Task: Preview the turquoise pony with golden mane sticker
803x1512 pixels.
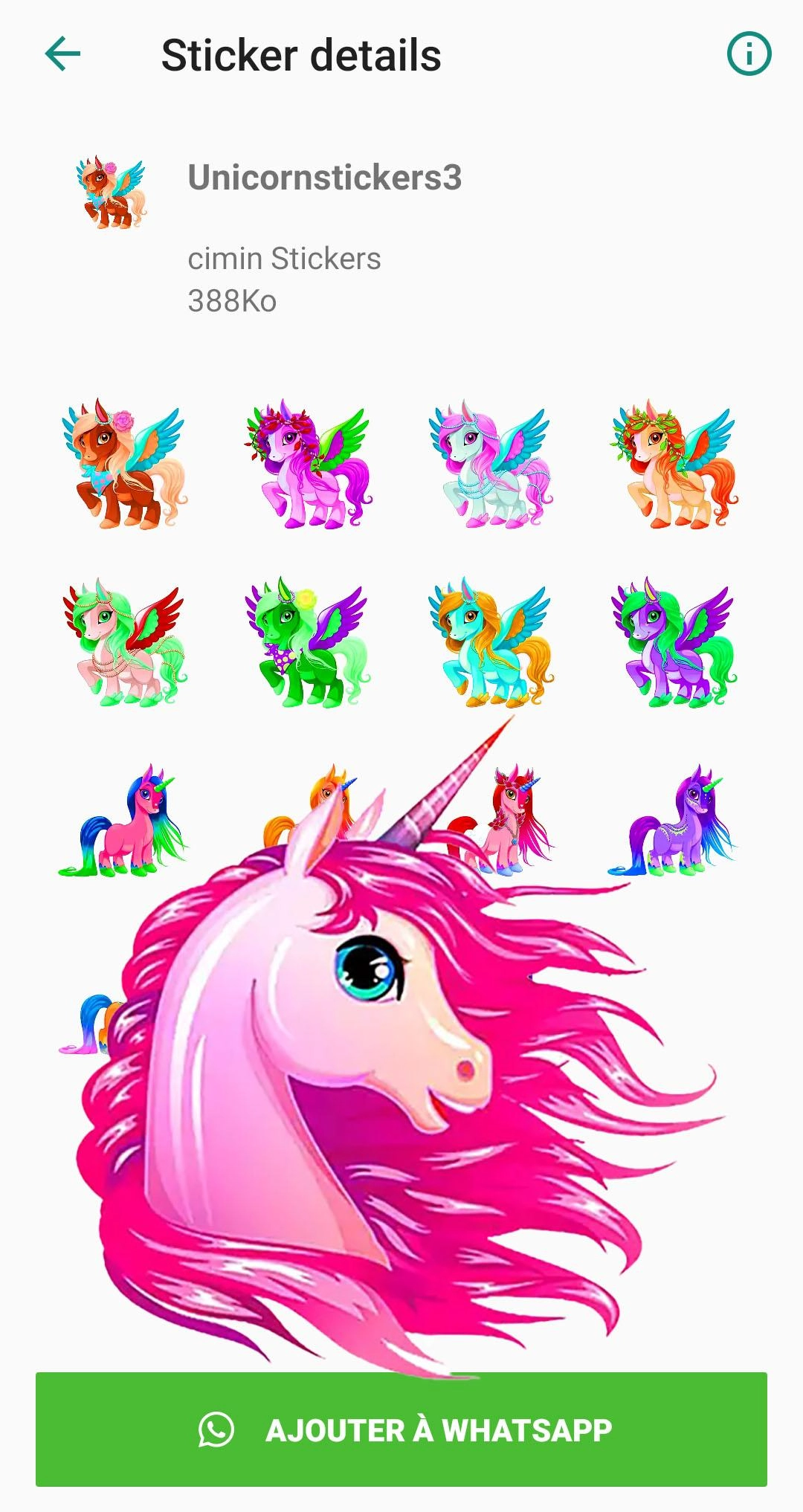Action: [491, 643]
